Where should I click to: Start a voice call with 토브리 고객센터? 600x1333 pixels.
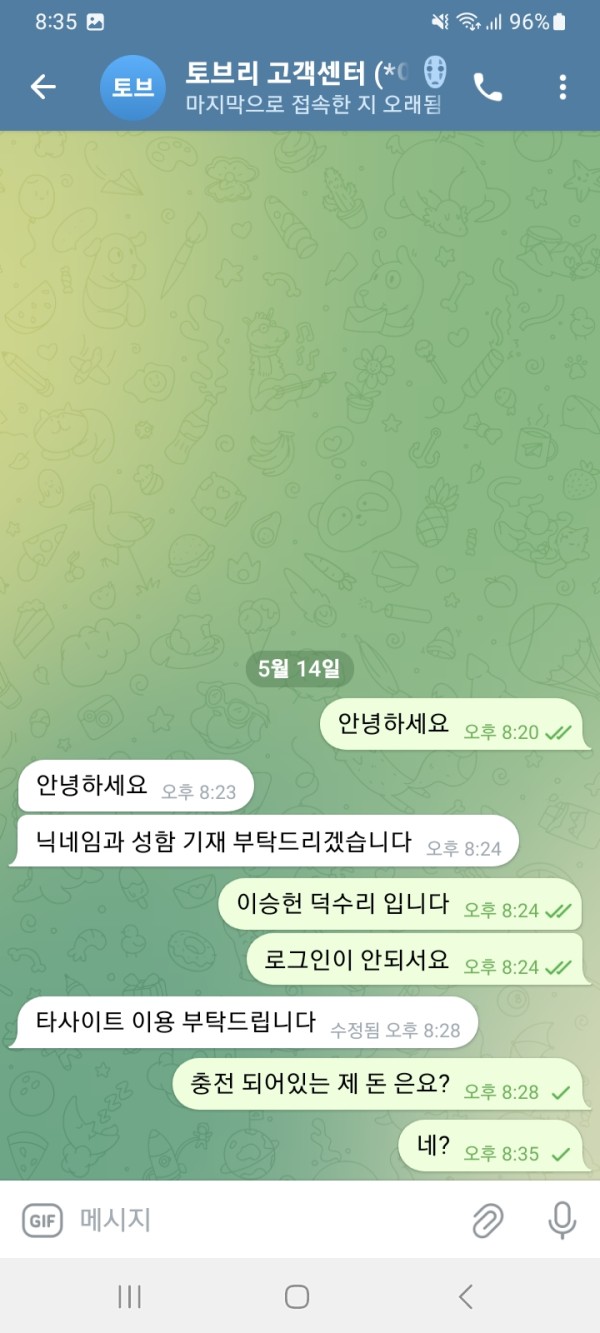[x=488, y=88]
